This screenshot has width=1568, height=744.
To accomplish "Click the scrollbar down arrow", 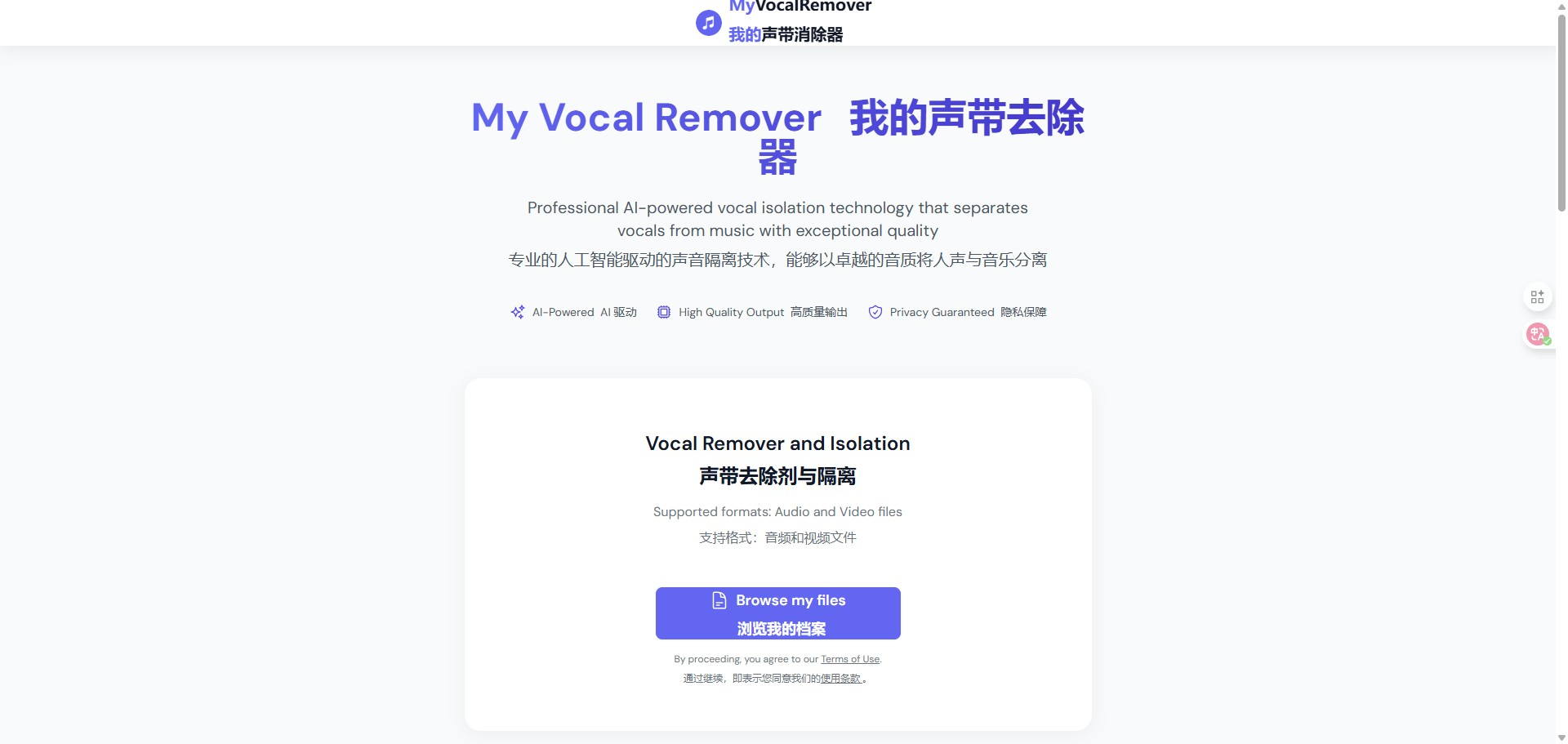I will point(1561,737).
